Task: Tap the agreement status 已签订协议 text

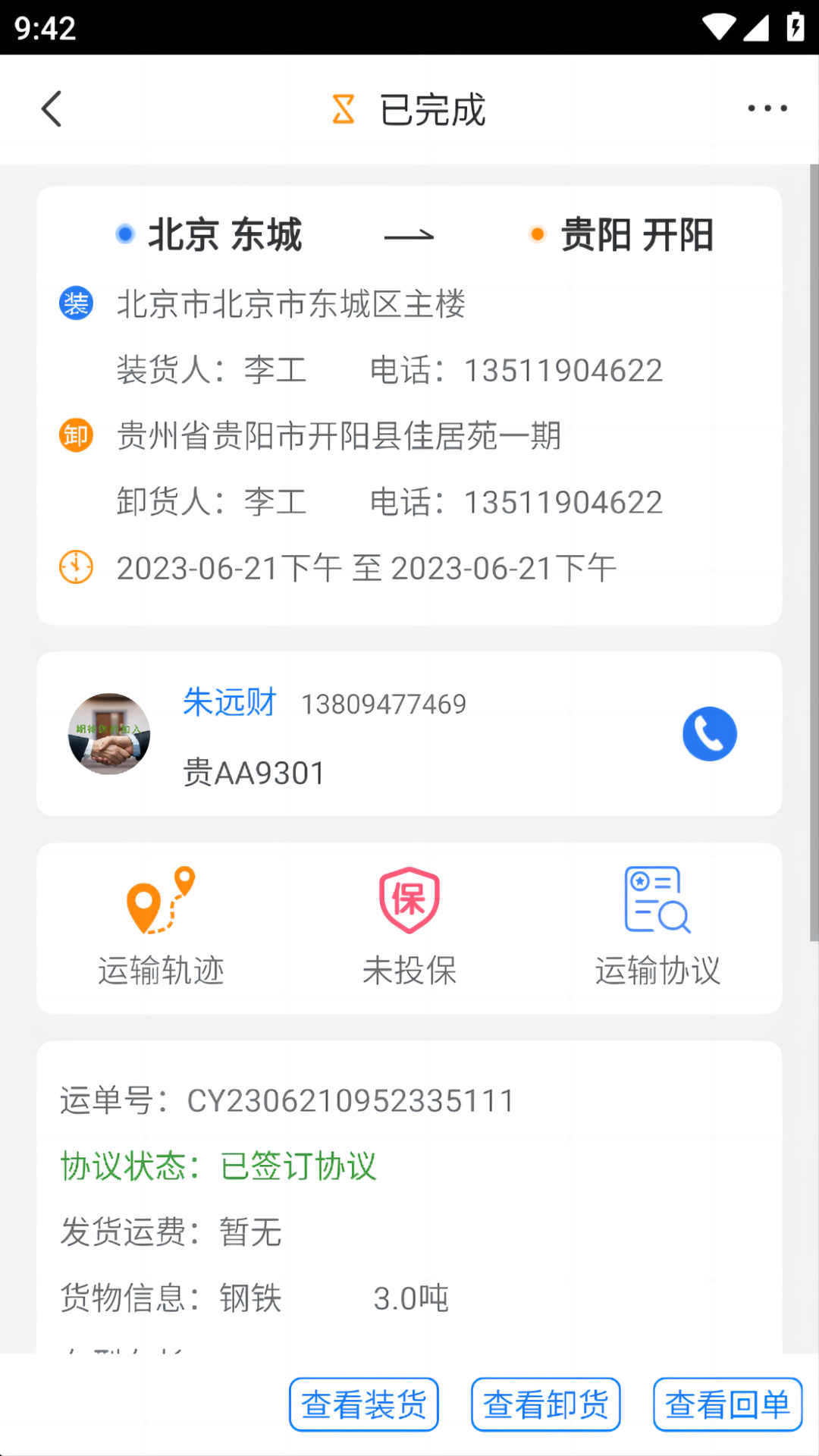Action: (299, 1166)
